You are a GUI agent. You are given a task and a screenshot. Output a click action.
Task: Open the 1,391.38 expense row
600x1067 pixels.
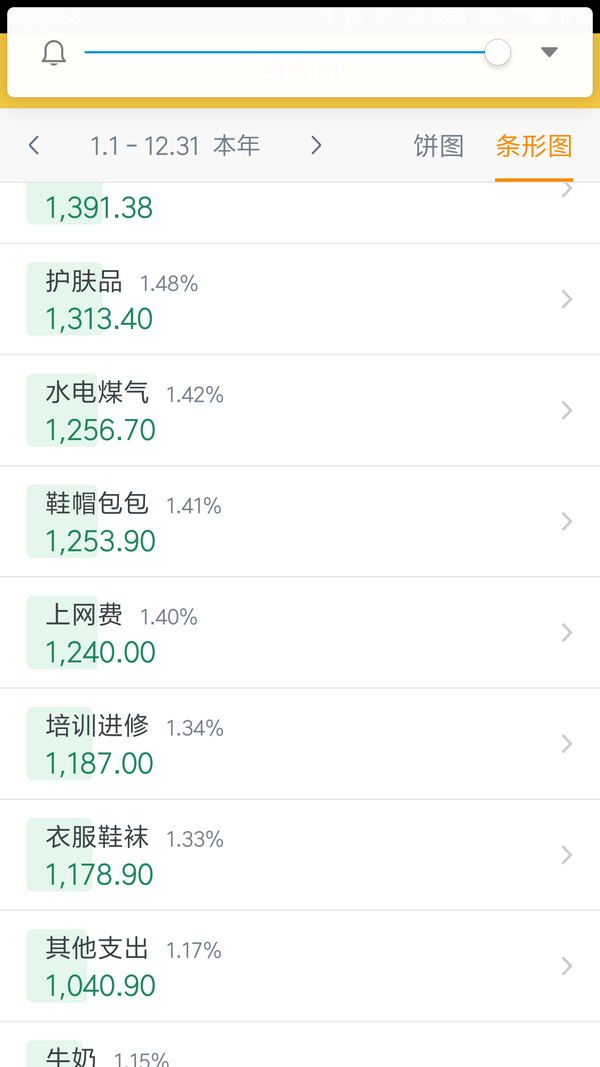click(x=300, y=213)
